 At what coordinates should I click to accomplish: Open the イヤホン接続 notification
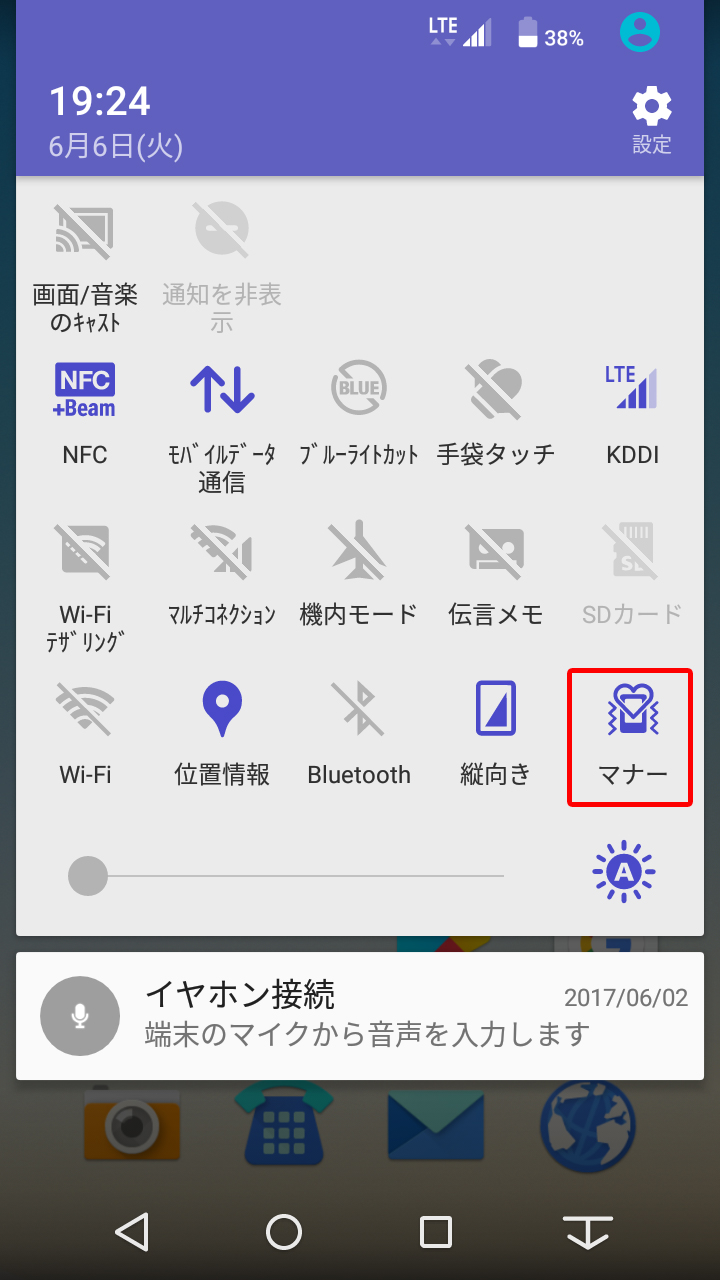point(360,1015)
